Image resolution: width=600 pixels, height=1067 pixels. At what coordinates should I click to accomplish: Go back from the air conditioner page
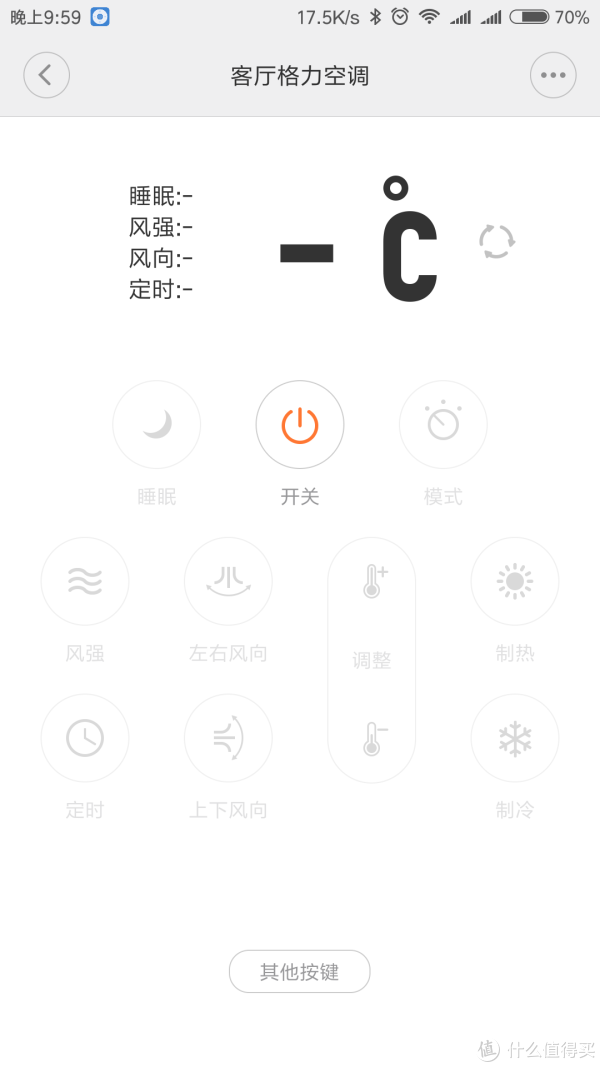(46, 75)
